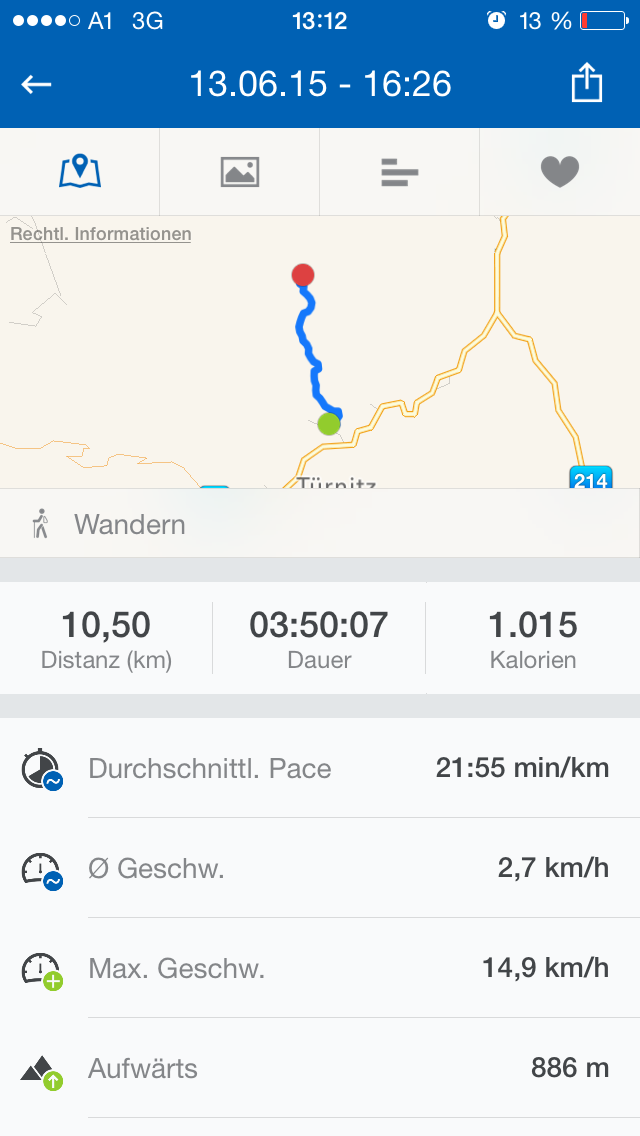Switch to the heart rate tab
Screen dimensions: 640x1136
[x=560, y=172]
